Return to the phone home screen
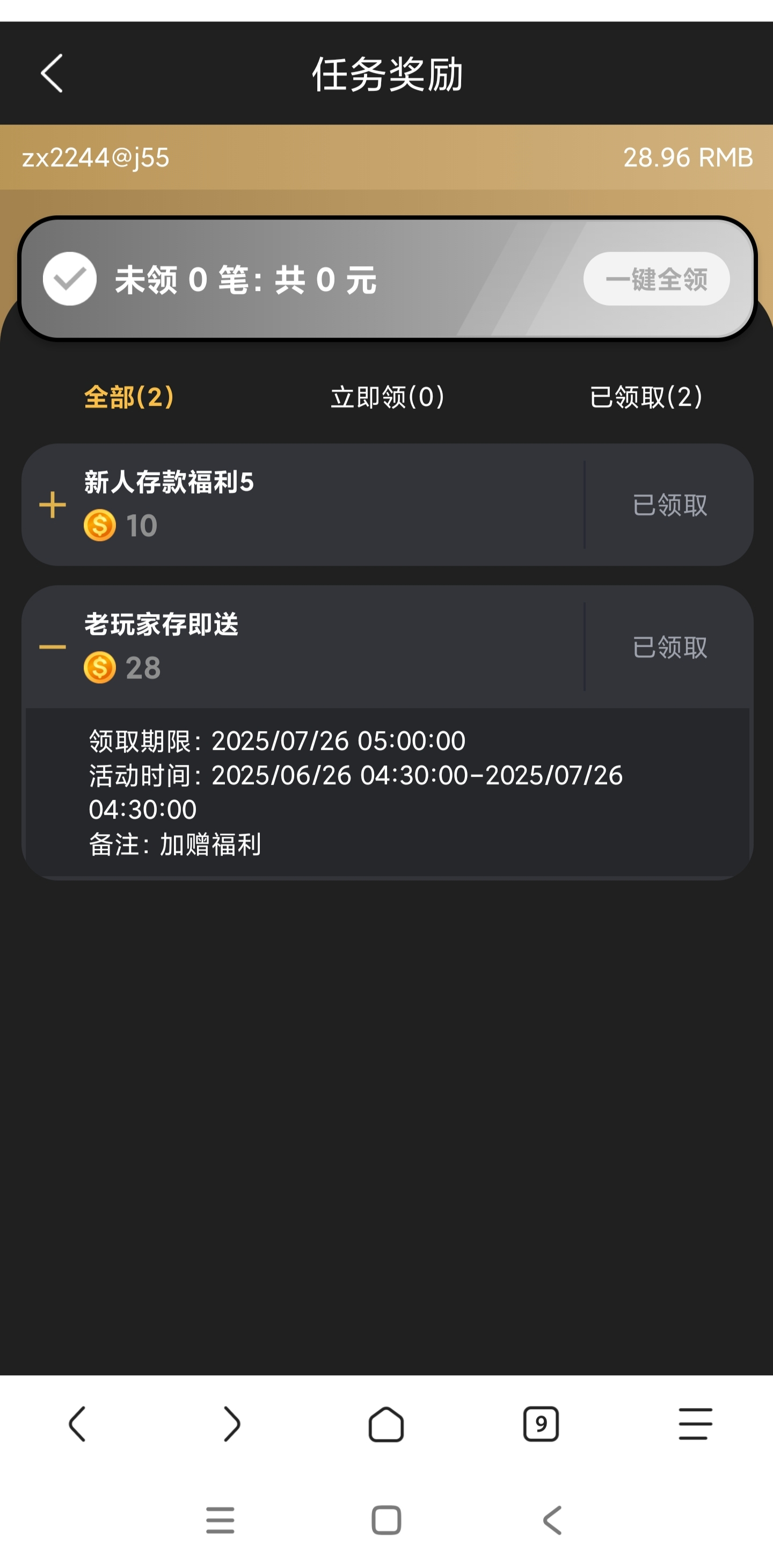 pos(386,1520)
